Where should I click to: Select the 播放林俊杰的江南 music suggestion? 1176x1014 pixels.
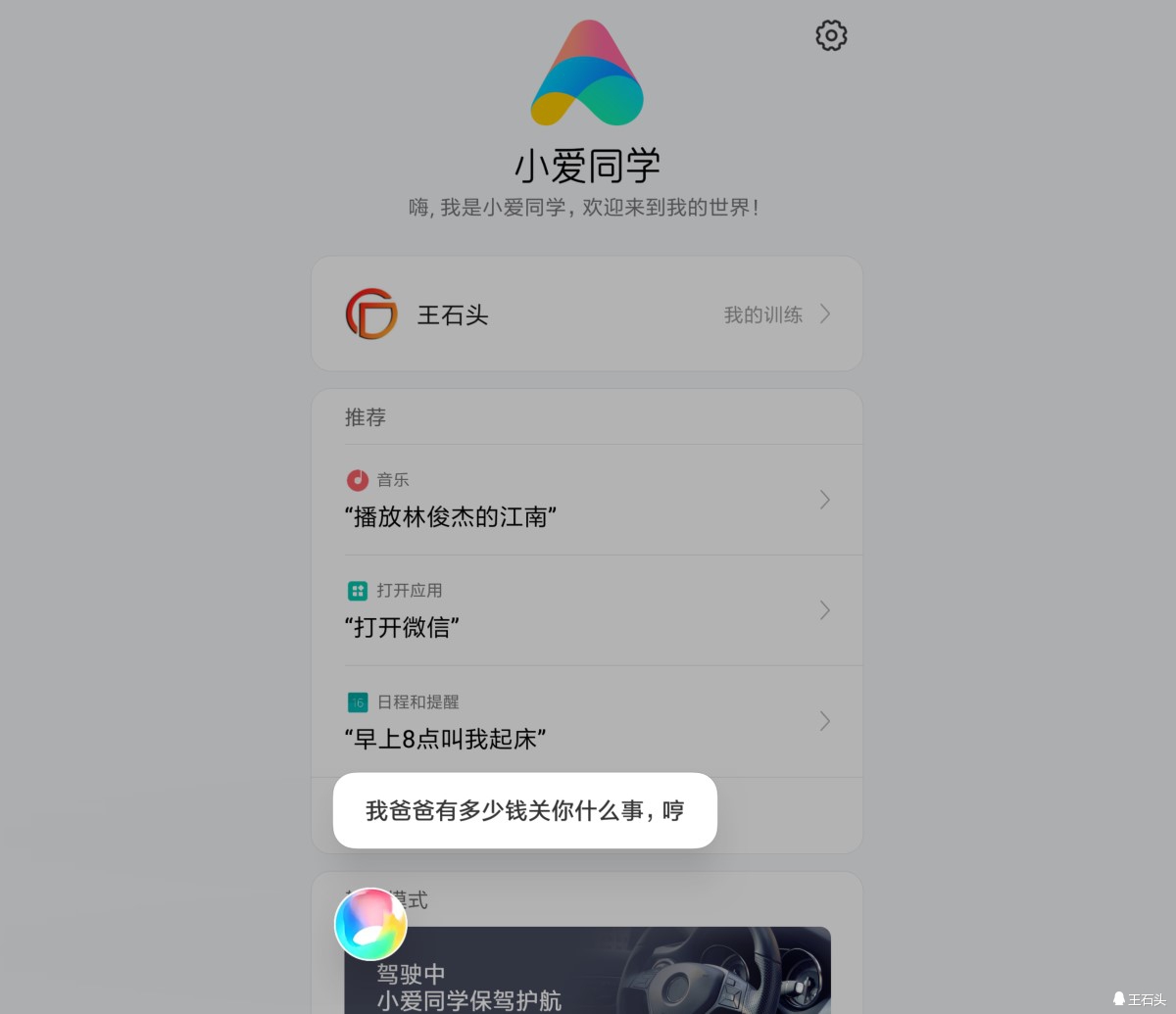[586, 501]
